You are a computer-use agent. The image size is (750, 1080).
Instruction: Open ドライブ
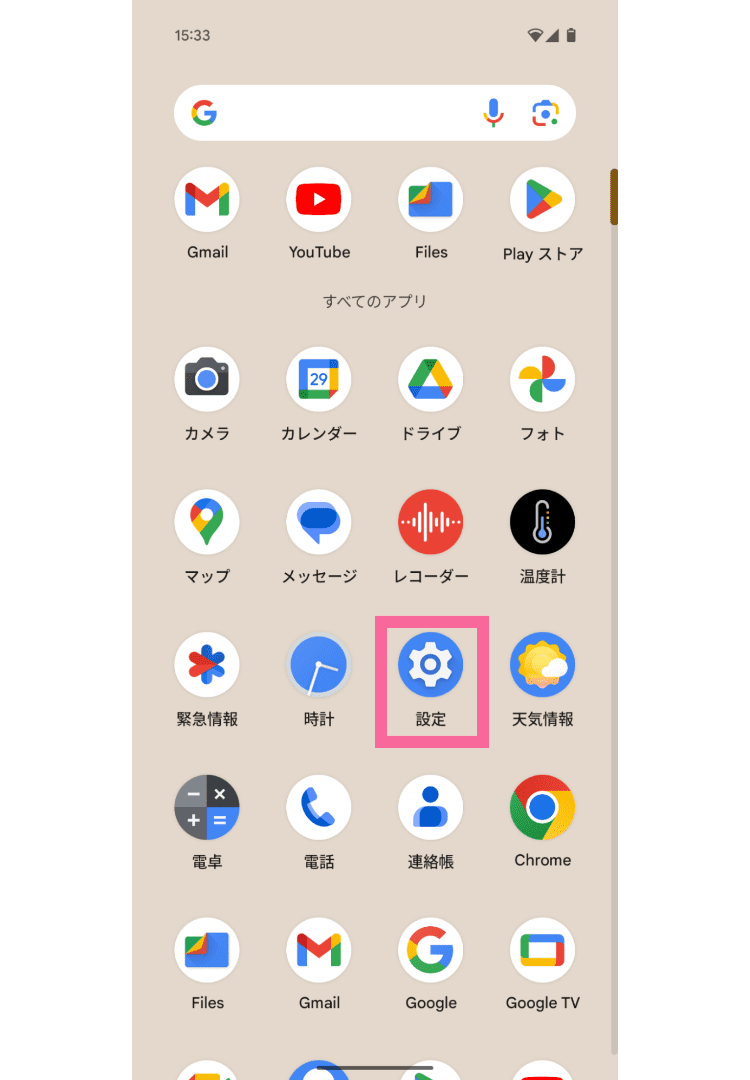(x=431, y=380)
